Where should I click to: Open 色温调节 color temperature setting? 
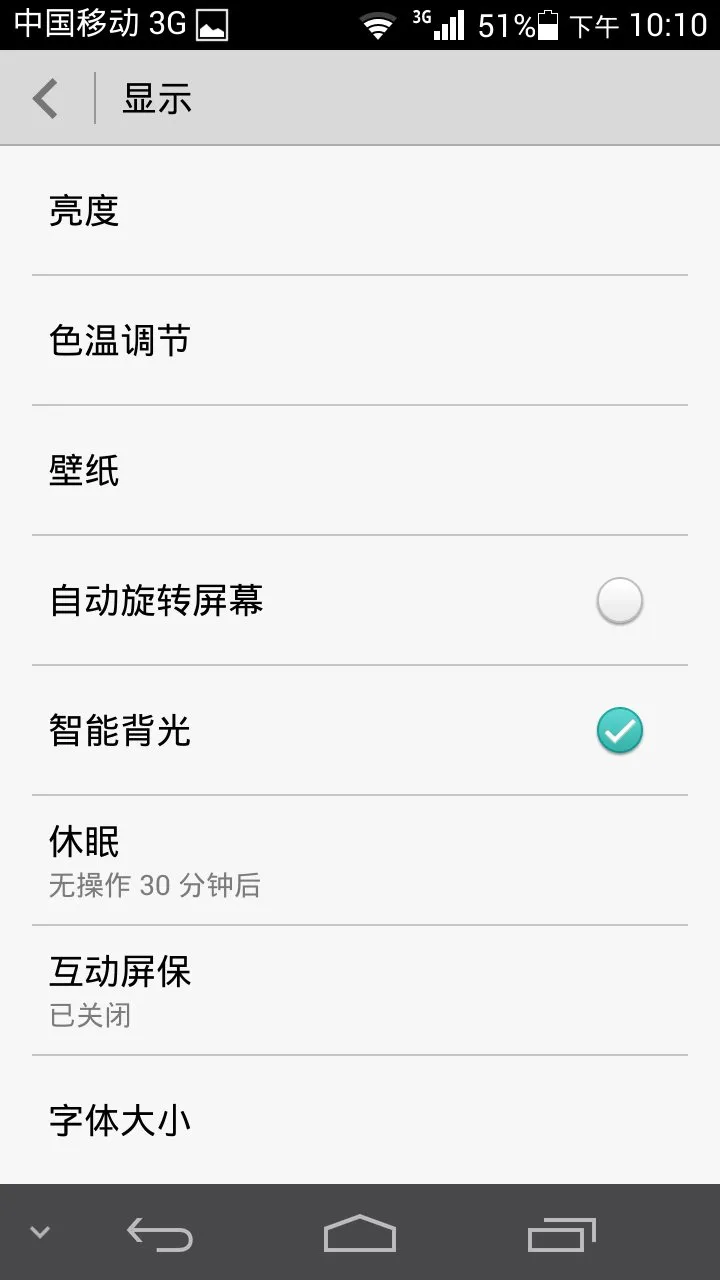pyautogui.click(x=360, y=340)
